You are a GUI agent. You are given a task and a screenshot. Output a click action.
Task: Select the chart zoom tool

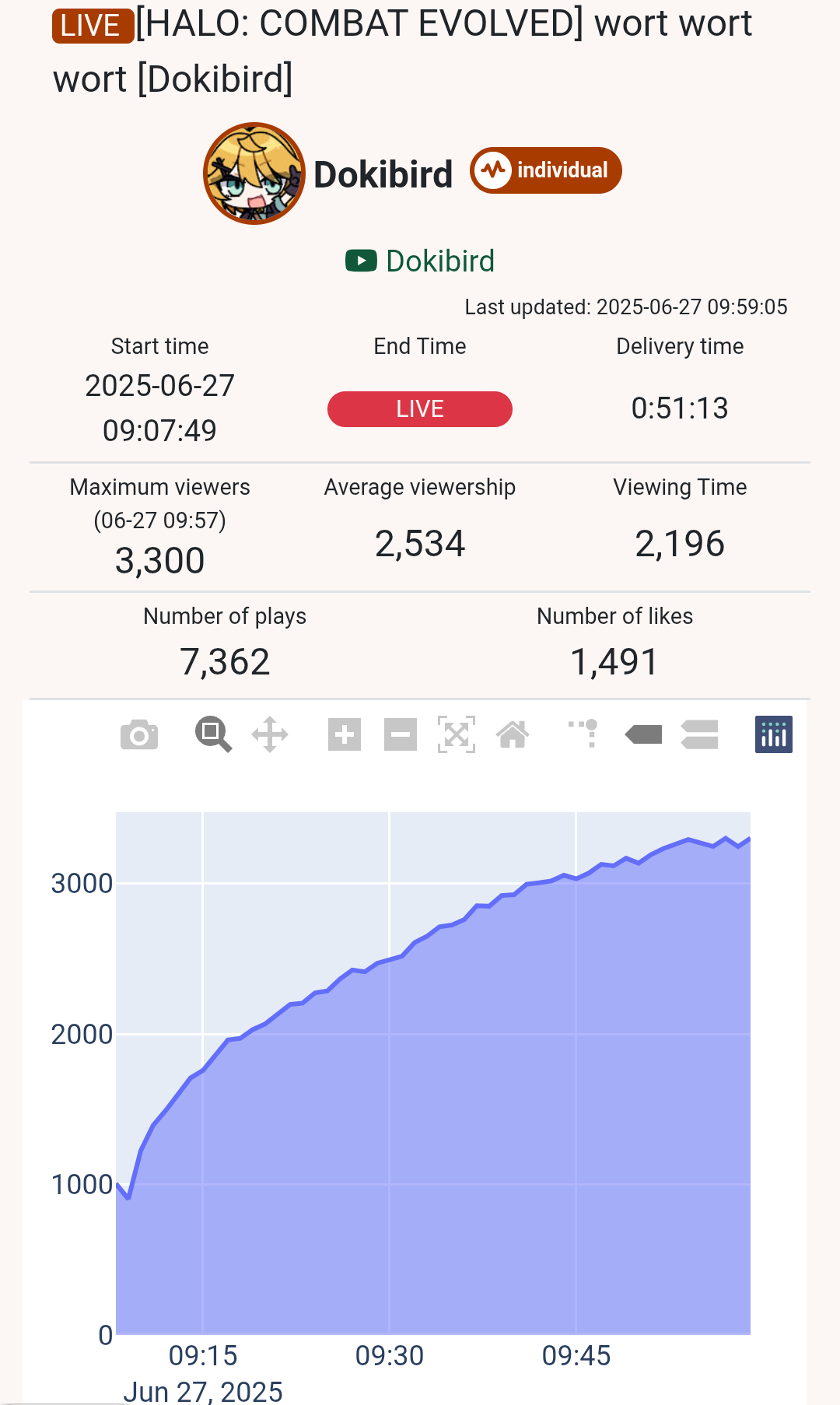(x=212, y=734)
